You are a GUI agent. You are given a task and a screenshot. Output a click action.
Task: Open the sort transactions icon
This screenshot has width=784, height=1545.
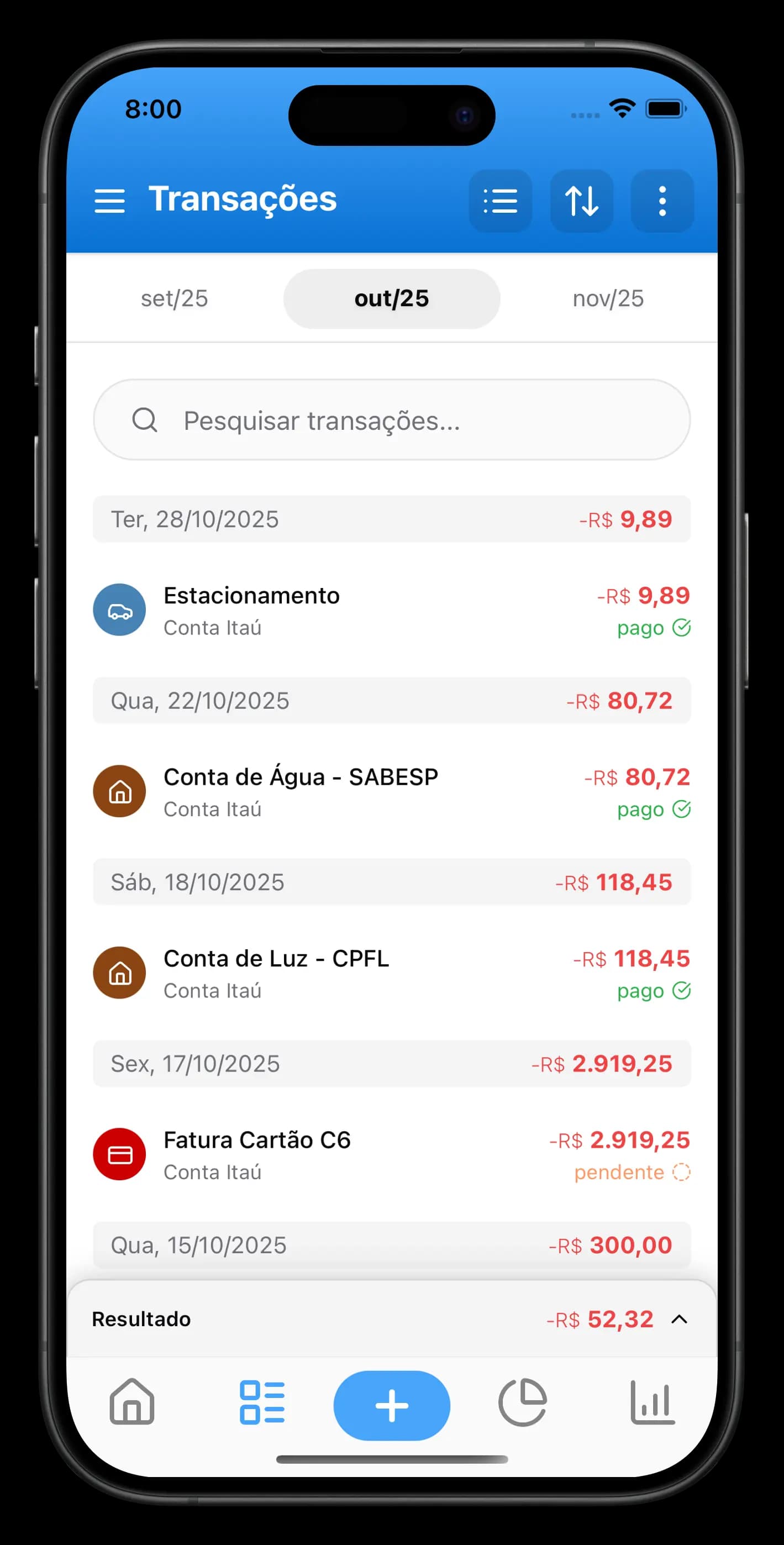581,201
